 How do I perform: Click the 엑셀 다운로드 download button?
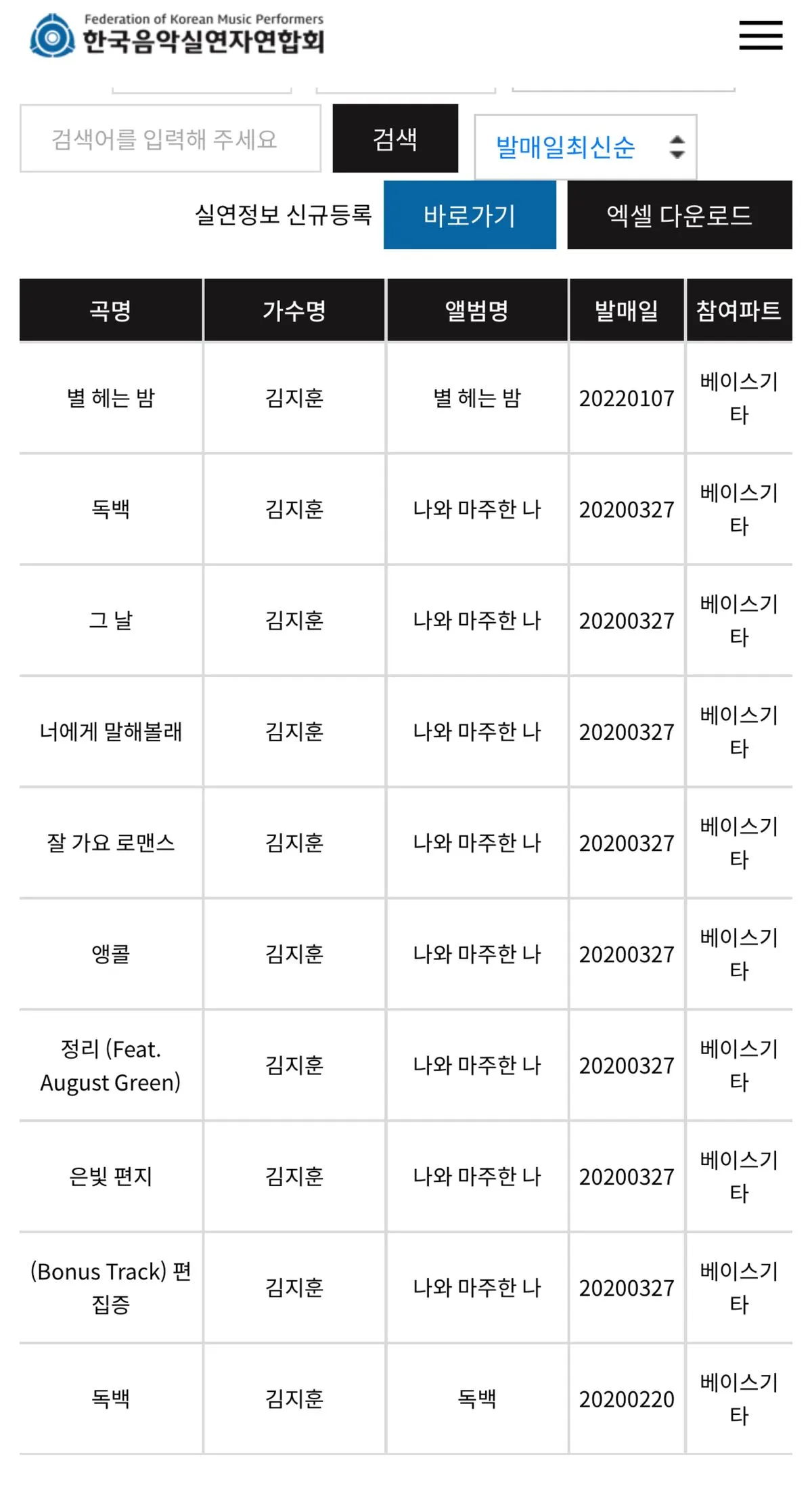click(x=679, y=215)
